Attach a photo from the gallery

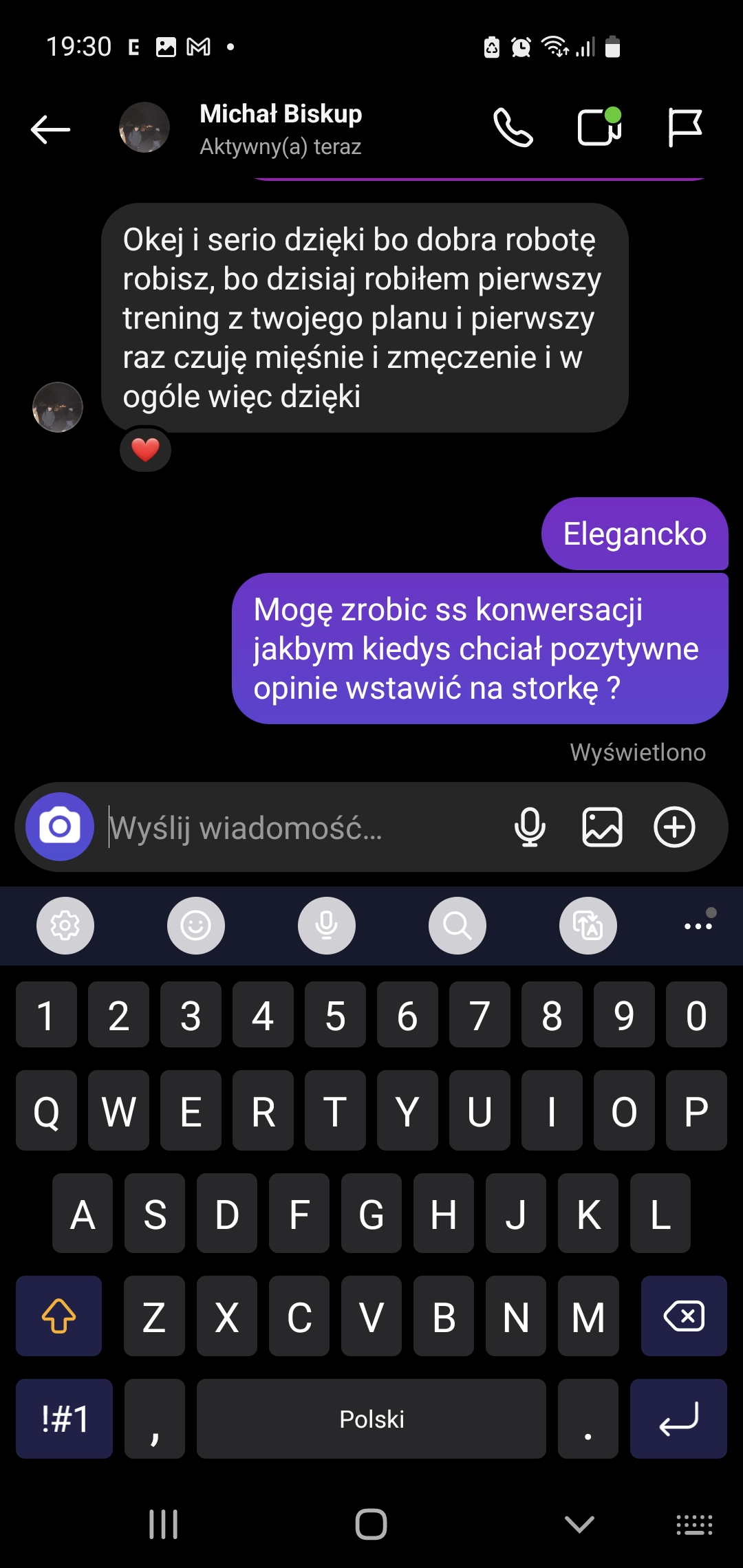[602, 827]
